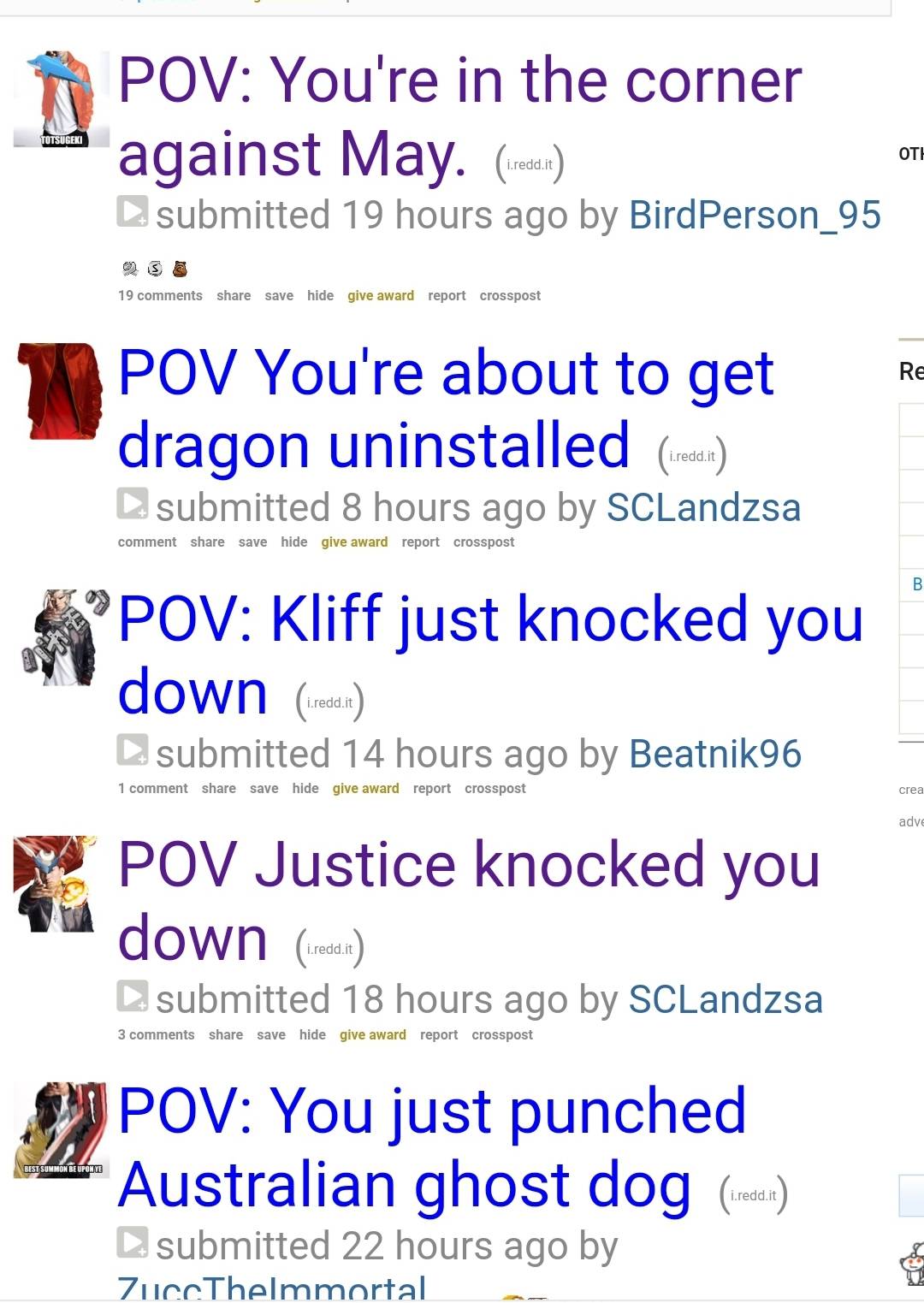Crosspost the May corner post

(510, 295)
